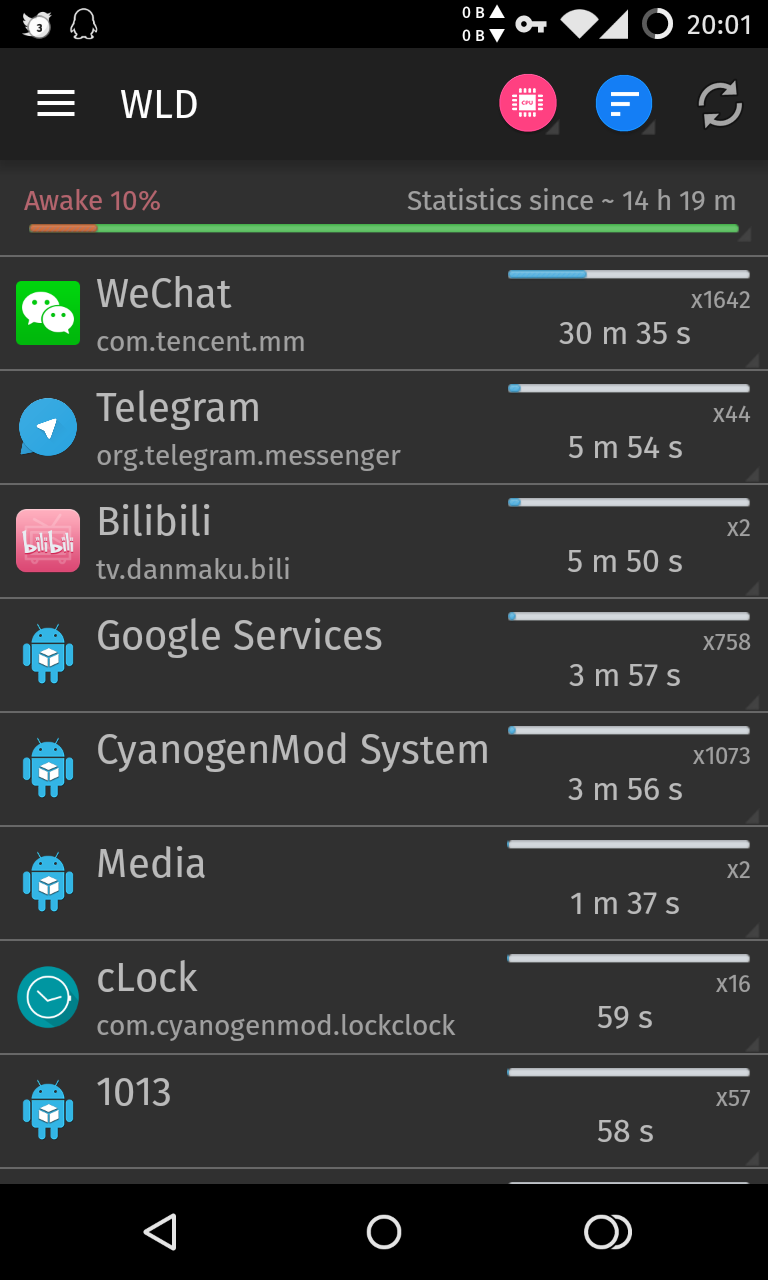Open the hamburger drawer menu

(56, 104)
